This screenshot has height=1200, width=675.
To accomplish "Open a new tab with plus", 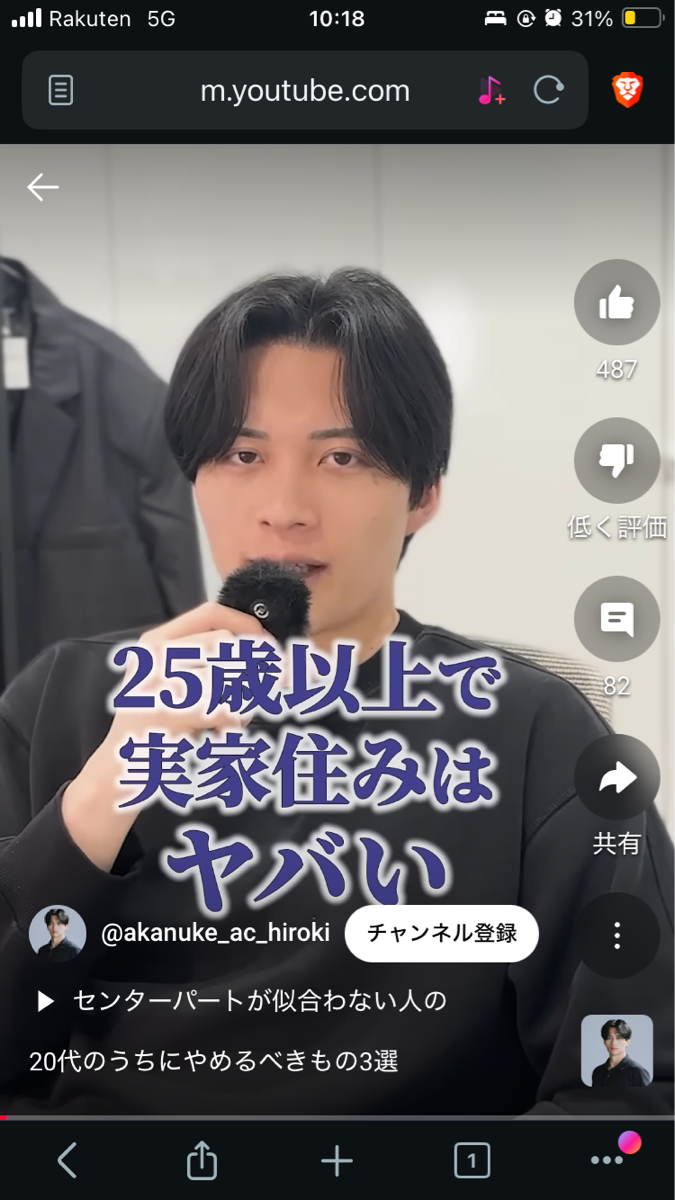I will point(337,1160).
